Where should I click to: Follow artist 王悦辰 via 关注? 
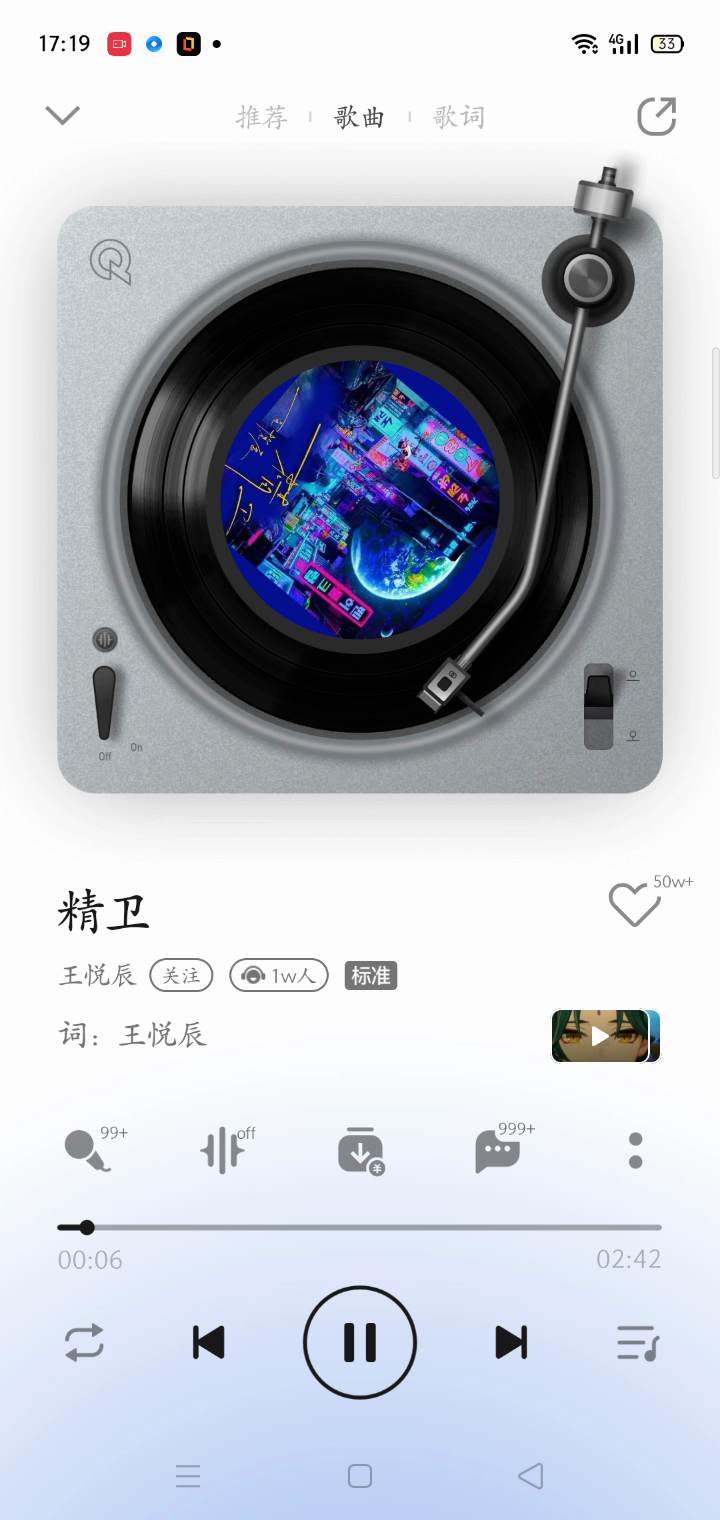coord(181,975)
